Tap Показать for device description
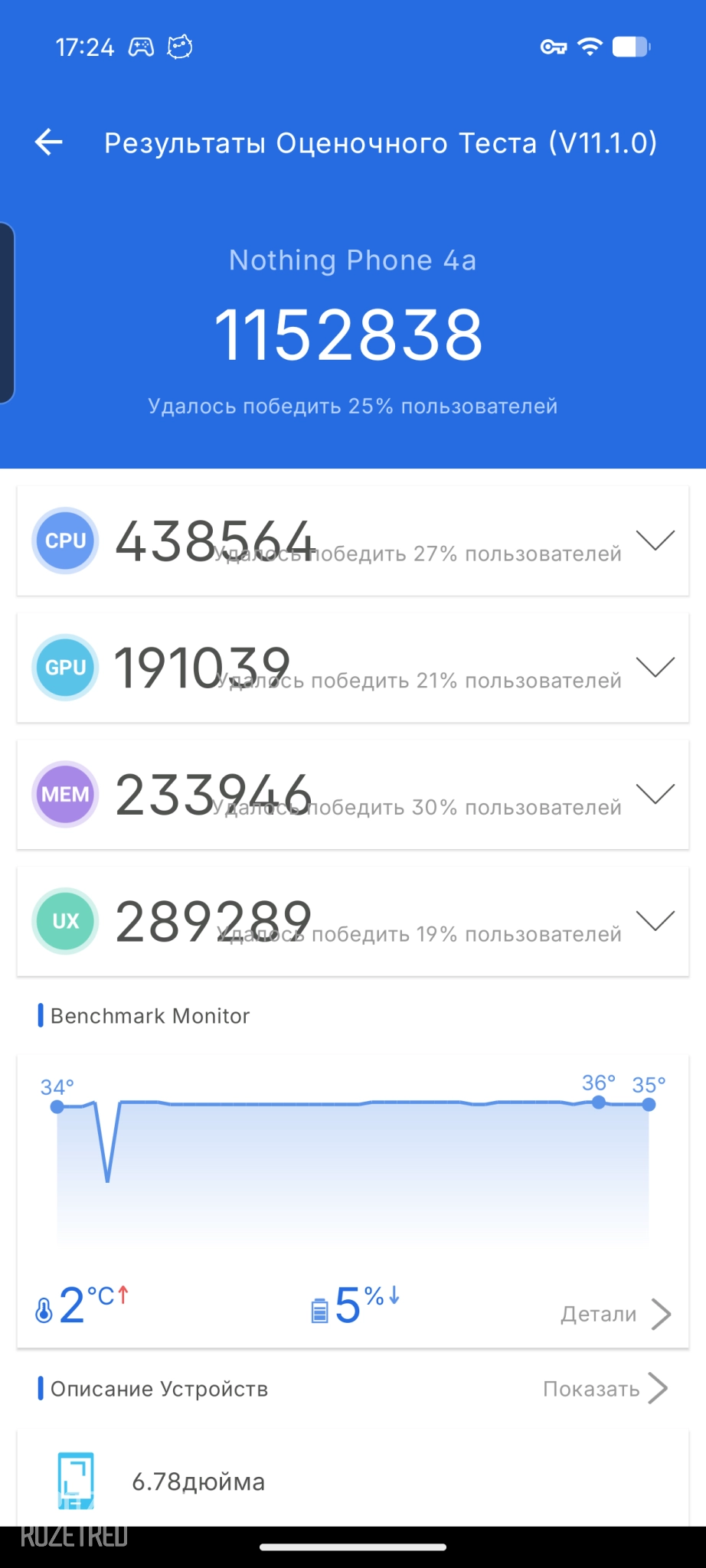 [605, 1388]
